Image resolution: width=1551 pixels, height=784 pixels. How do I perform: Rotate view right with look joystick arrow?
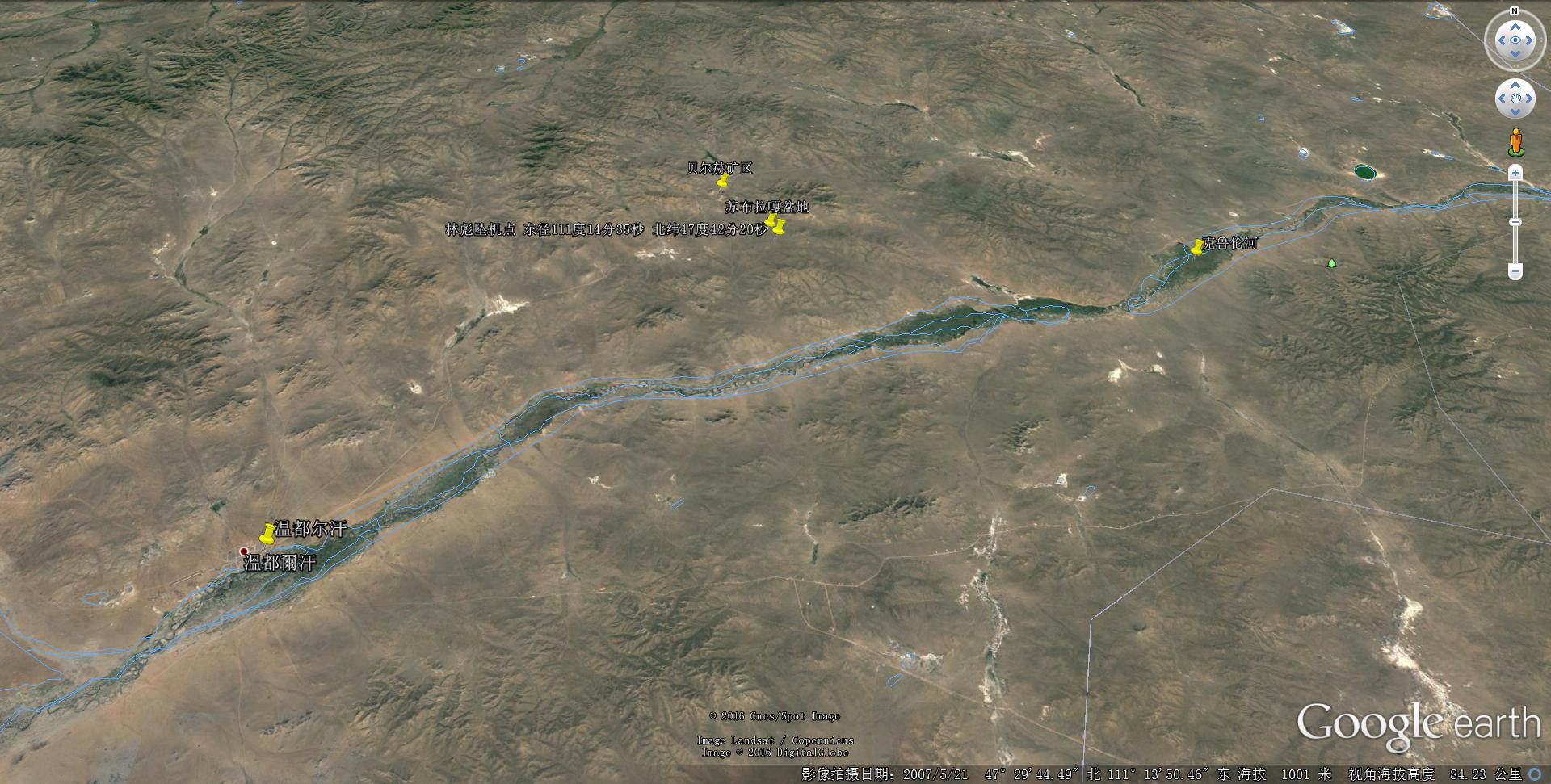point(1530,40)
